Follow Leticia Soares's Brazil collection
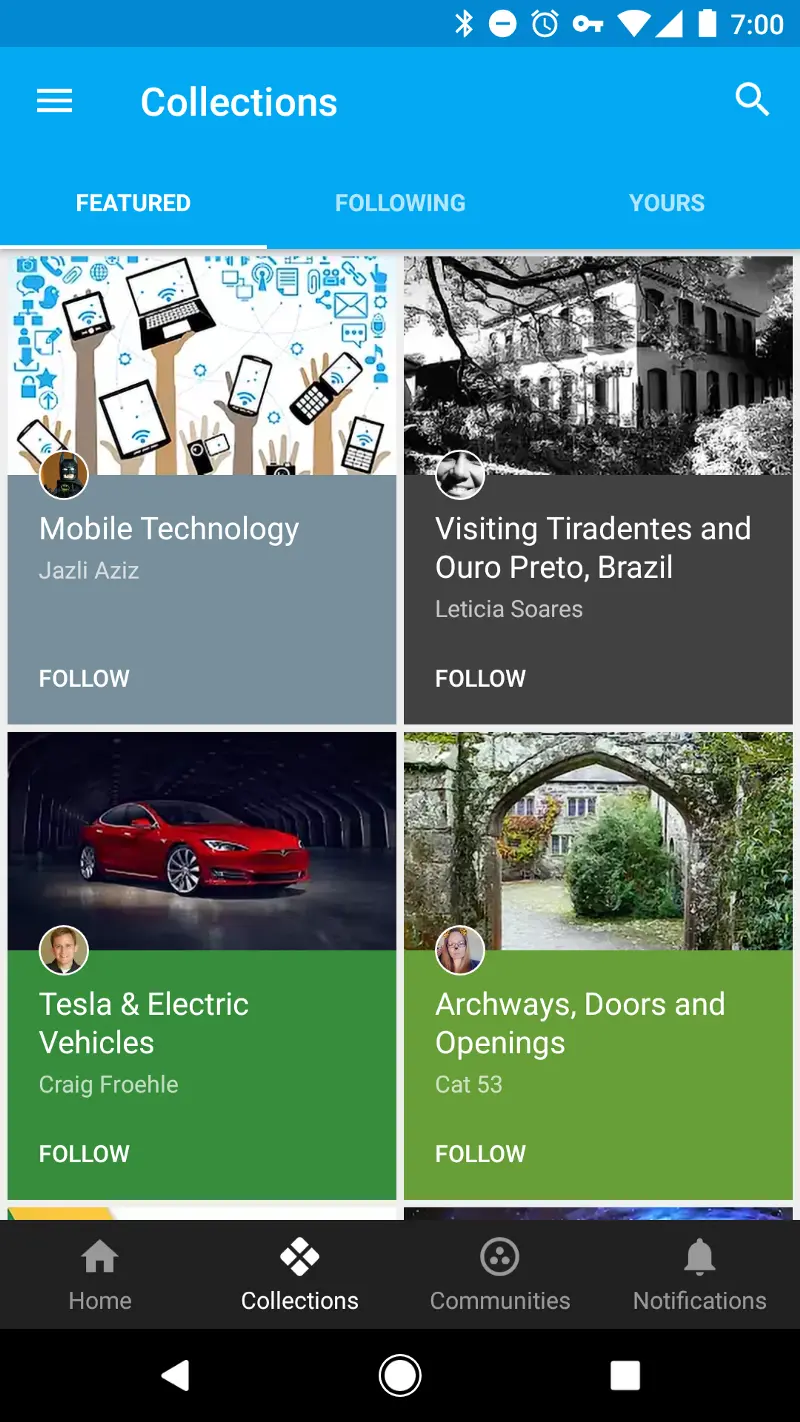 (480, 678)
